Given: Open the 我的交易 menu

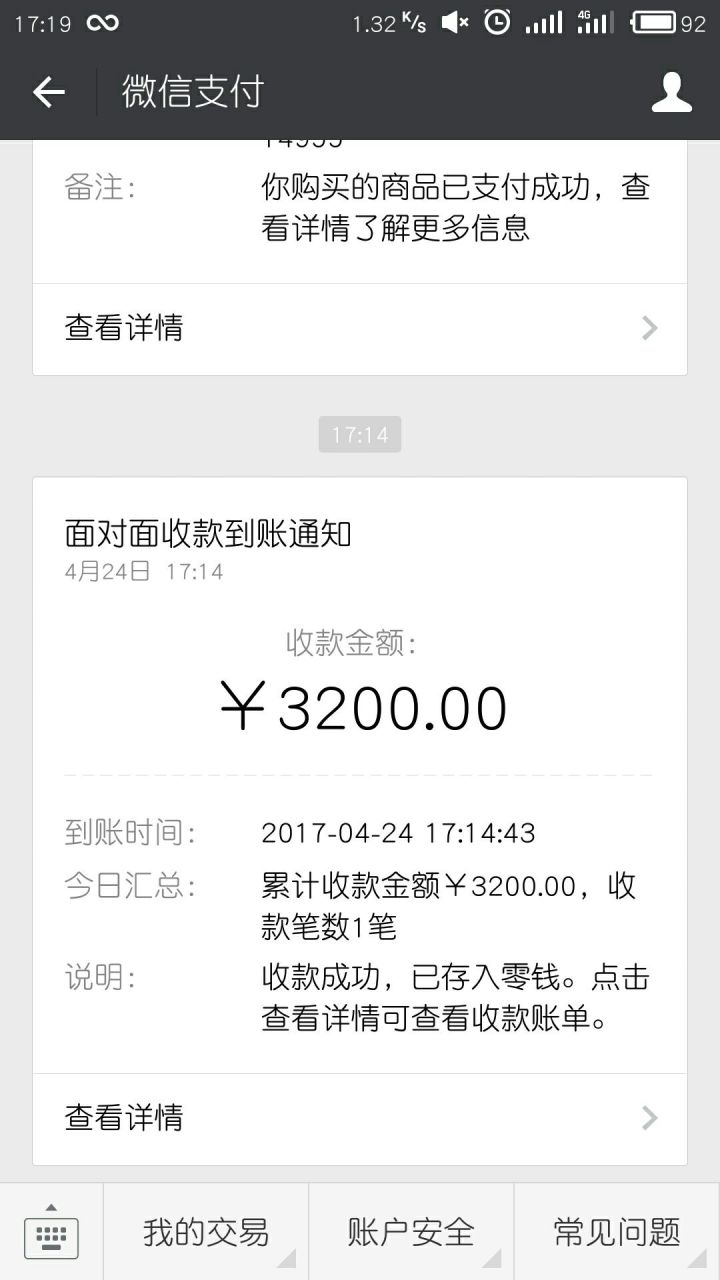Looking at the screenshot, I should (206, 1232).
